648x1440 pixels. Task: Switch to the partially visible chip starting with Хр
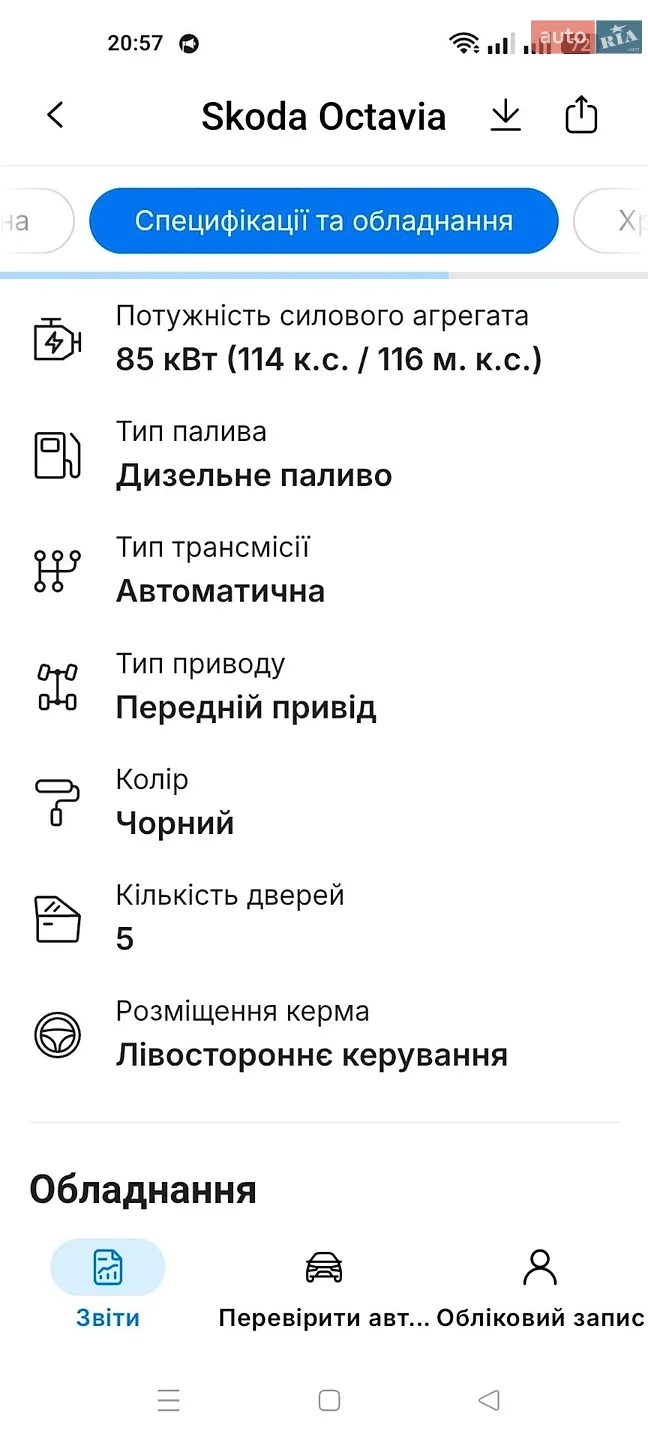click(612, 221)
